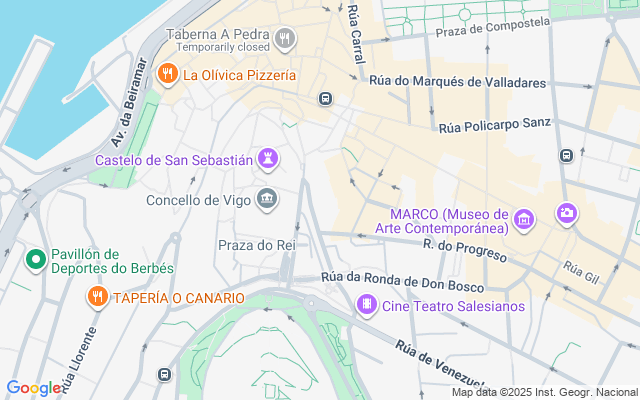Select the La Olívica Pizzería marker

tap(167, 73)
